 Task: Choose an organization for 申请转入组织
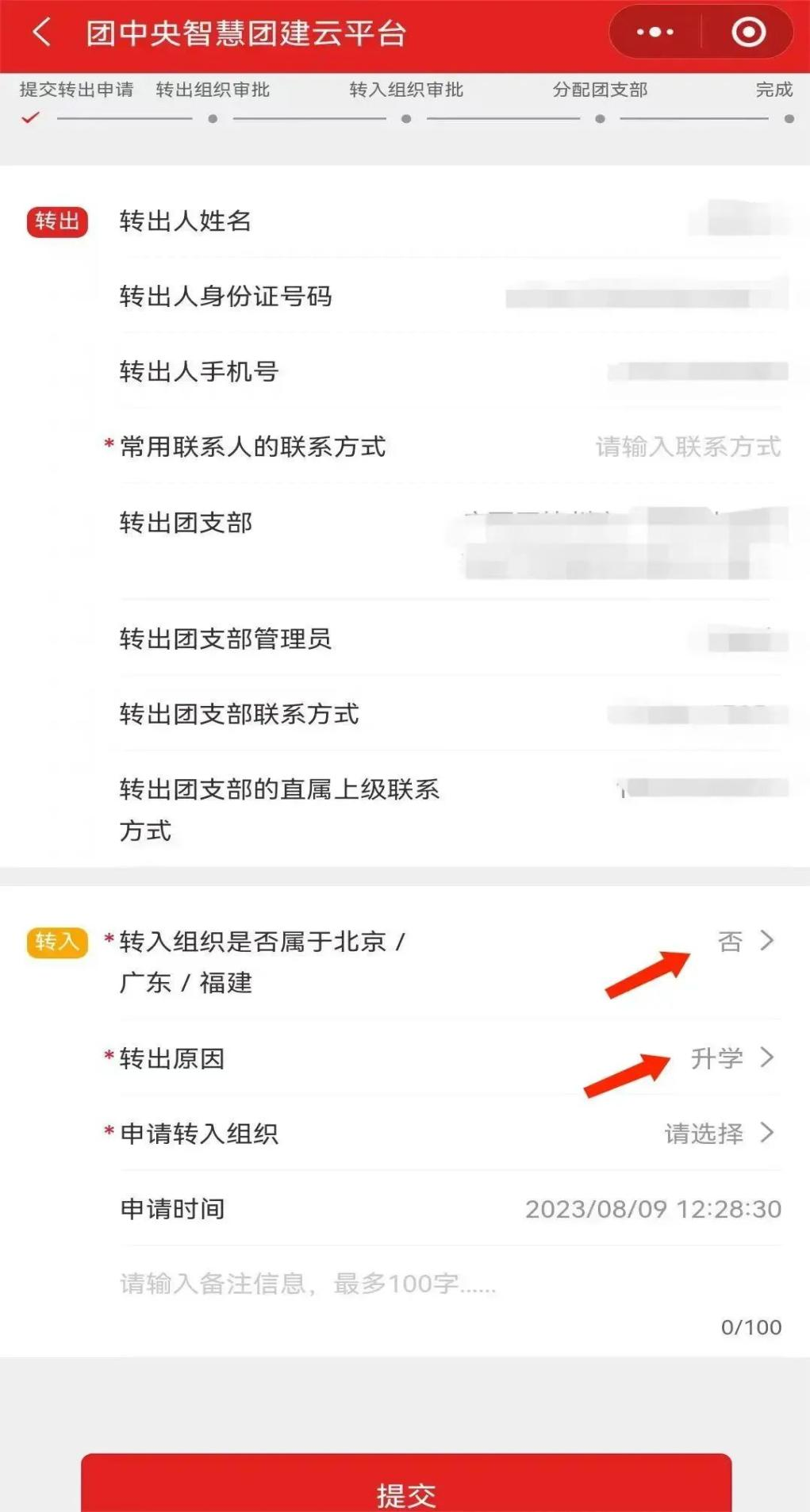pos(719,1133)
